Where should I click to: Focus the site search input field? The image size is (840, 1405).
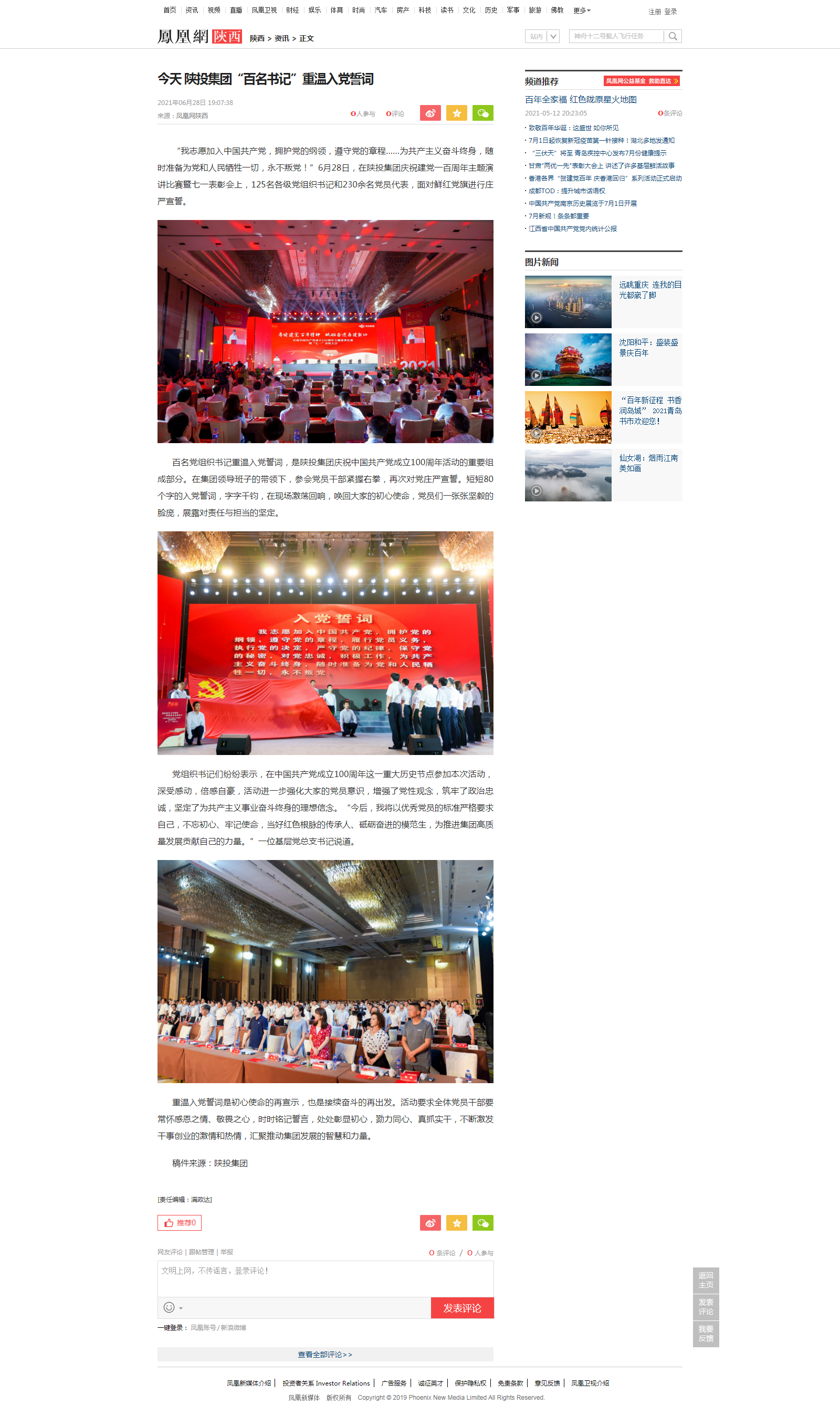pyautogui.click(x=616, y=36)
